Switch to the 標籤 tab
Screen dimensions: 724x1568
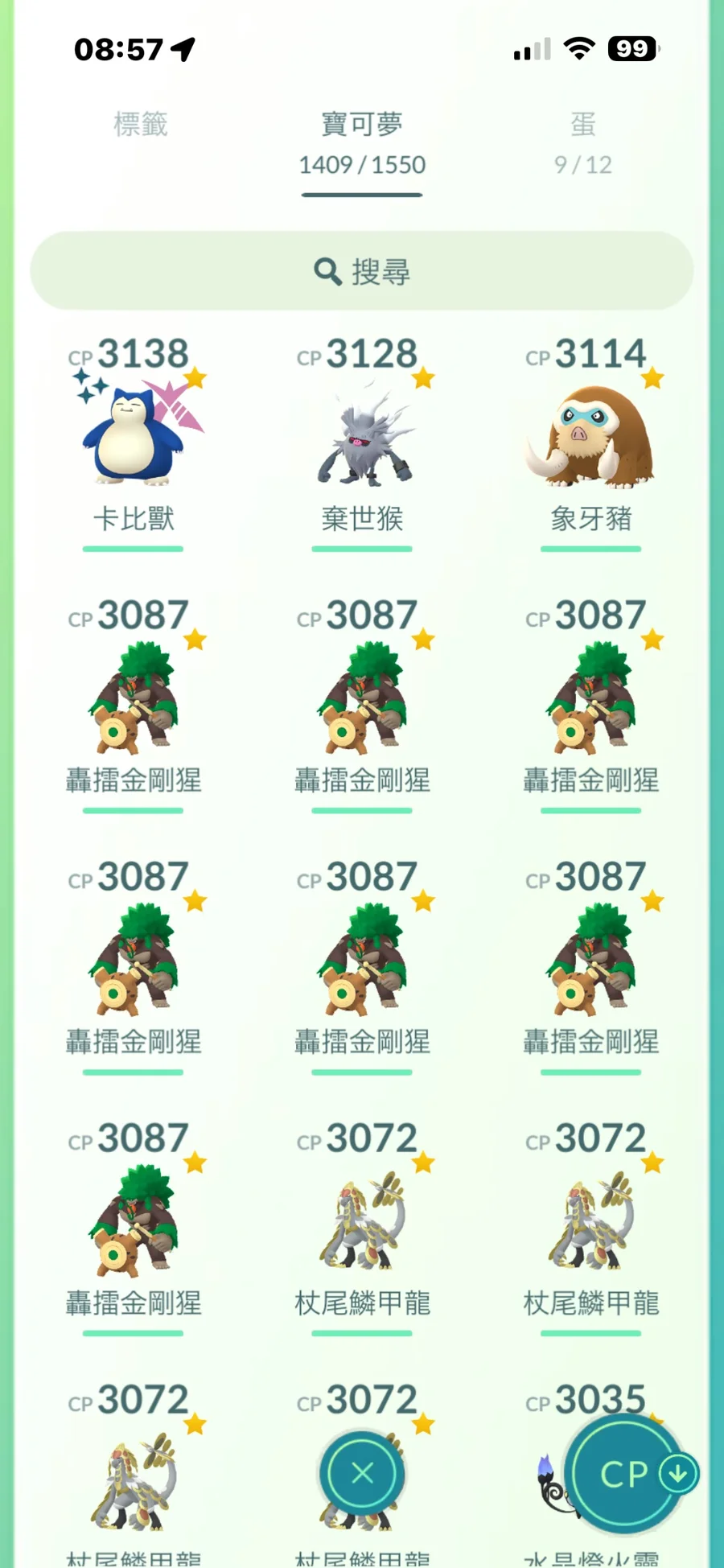tap(141, 125)
